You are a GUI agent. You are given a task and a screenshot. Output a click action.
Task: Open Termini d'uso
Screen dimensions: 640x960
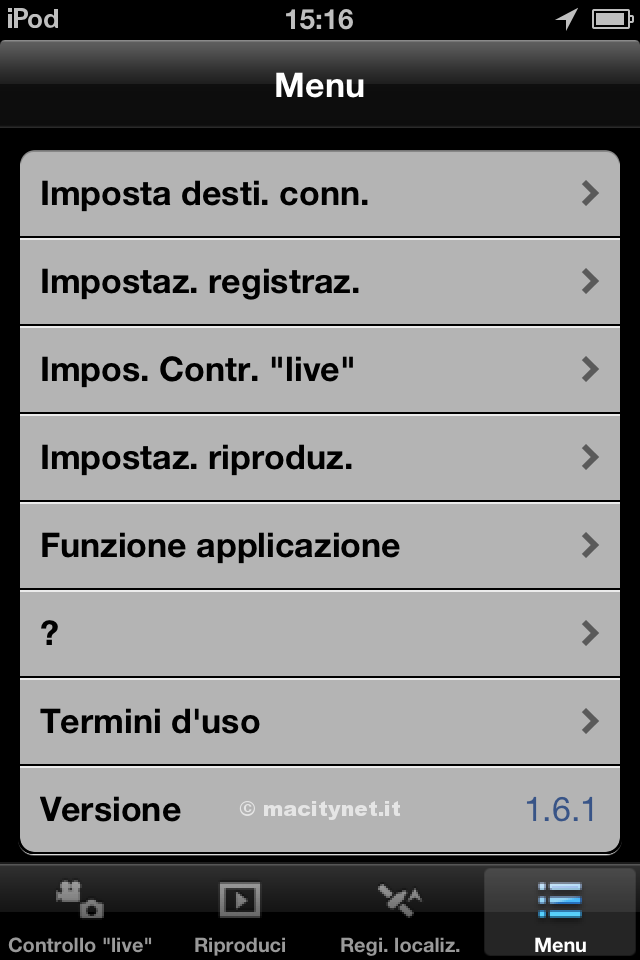tap(320, 721)
